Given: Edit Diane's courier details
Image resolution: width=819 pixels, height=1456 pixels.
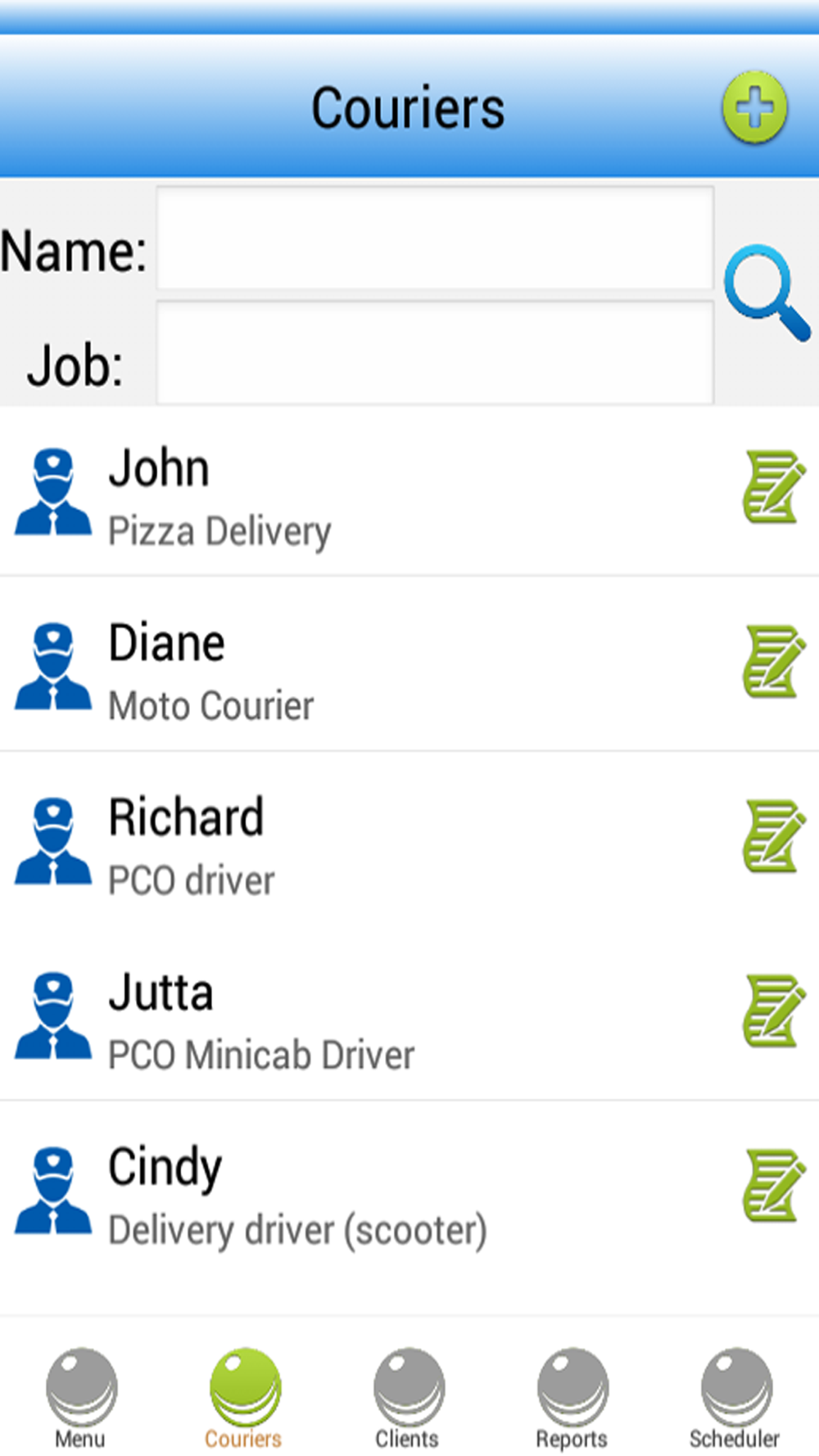Looking at the screenshot, I should [x=771, y=662].
